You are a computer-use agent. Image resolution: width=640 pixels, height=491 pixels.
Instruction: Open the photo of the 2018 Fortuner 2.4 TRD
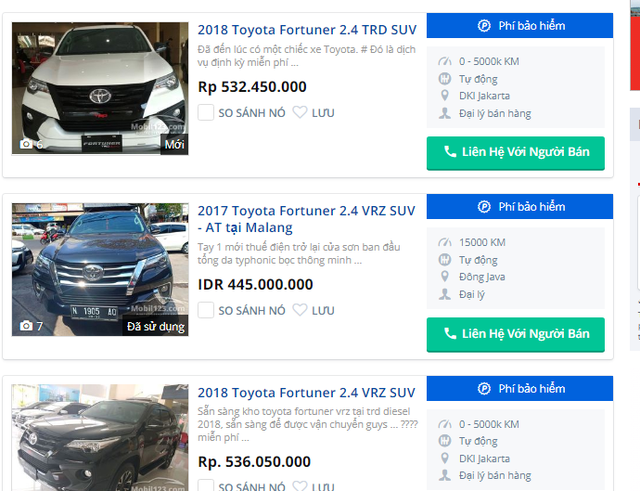pyautogui.click(x=100, y=88)
